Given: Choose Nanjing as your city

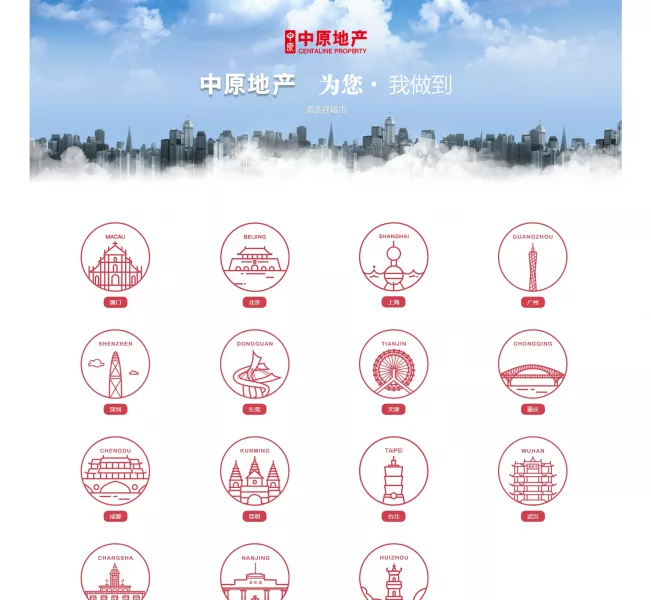Looking at the screenshot, I should tap(254, 576).
